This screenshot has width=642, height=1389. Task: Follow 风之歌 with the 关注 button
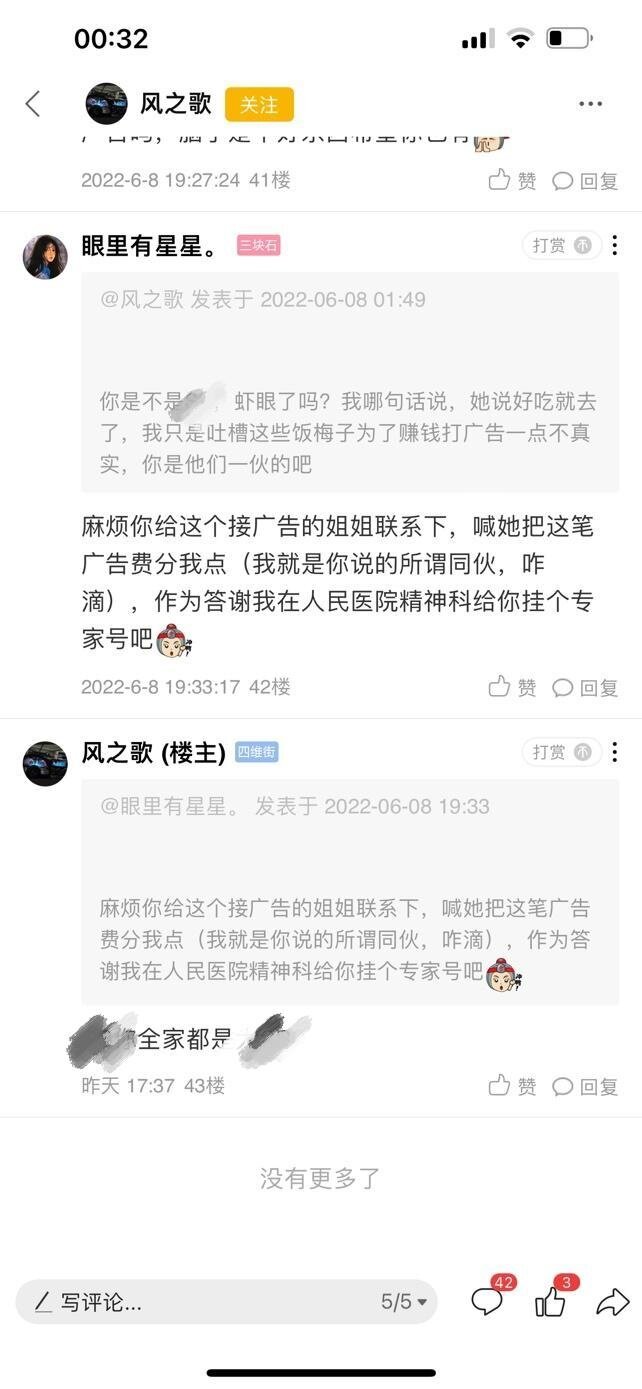point(259,104)
